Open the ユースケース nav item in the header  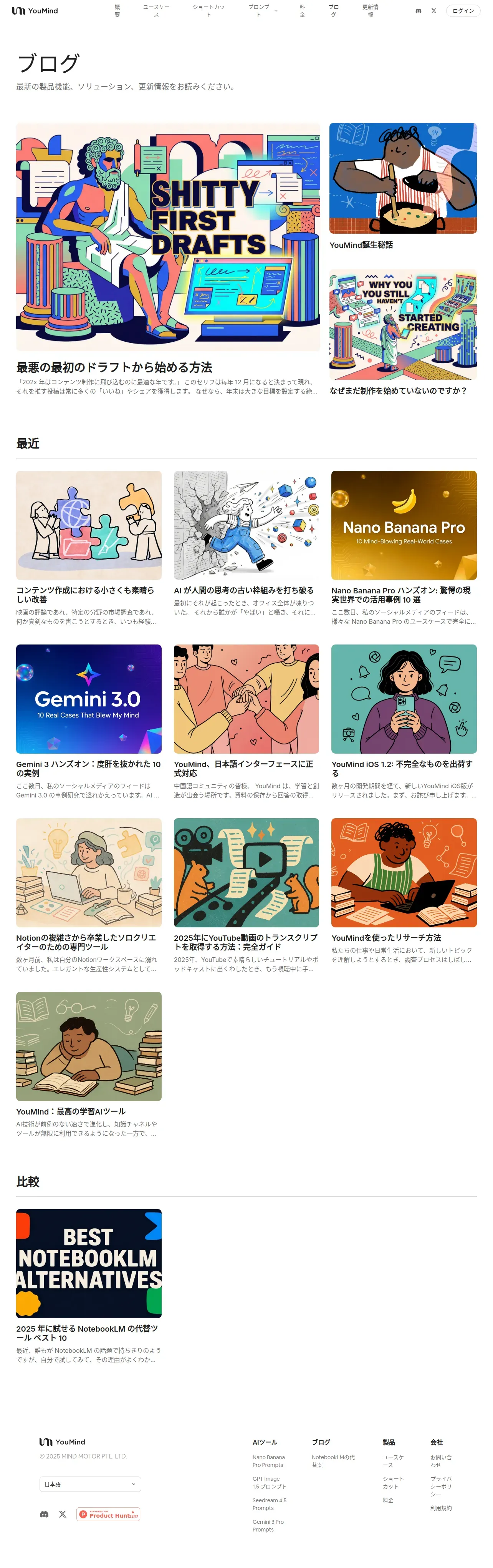(156, 11)
